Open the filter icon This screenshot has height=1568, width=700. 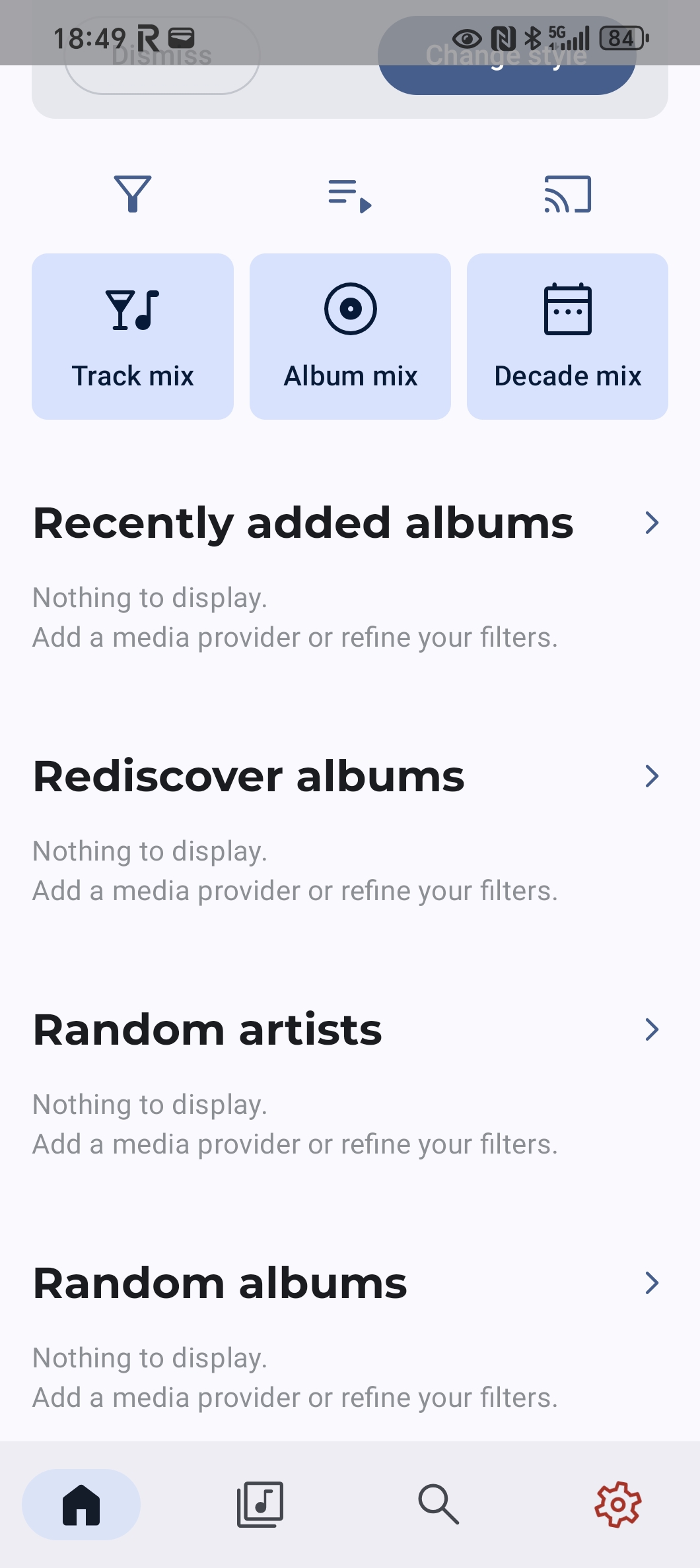[133, 194]
